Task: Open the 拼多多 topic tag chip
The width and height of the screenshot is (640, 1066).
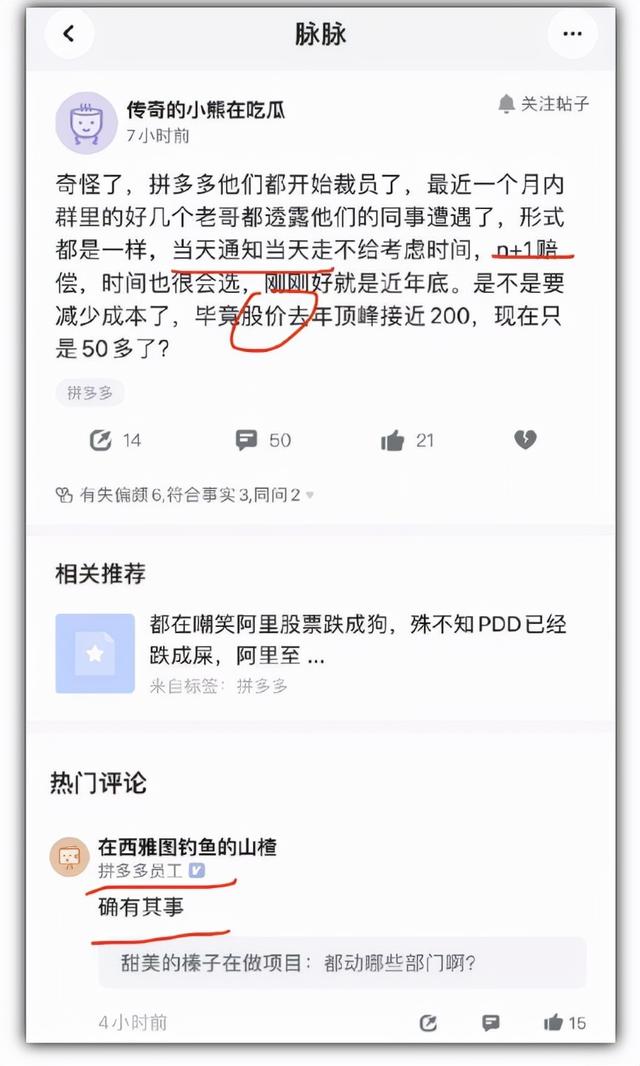Action: point(90,392)
